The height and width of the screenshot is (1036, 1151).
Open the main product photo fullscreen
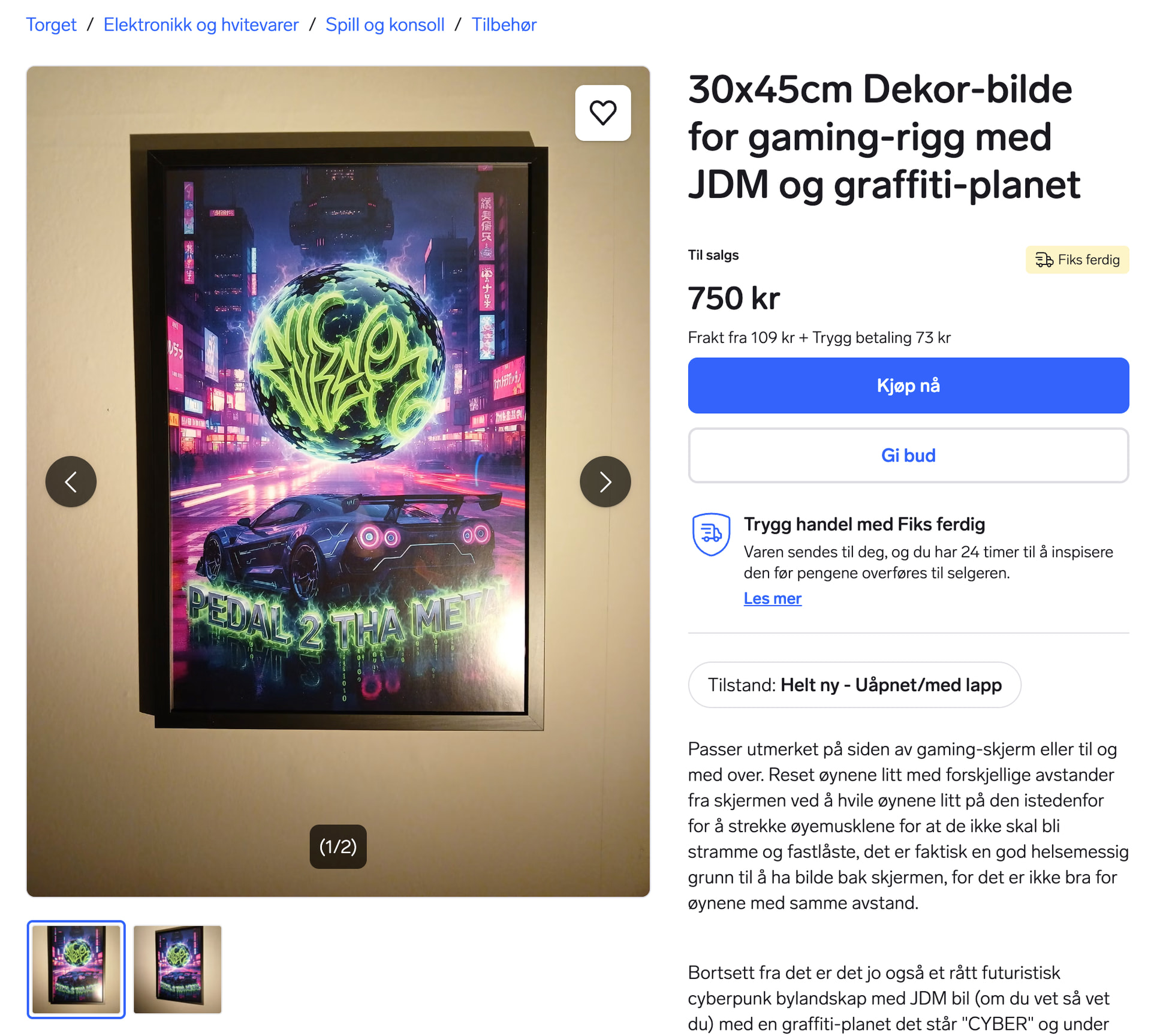pyautogui.click(x=338, y=420)
